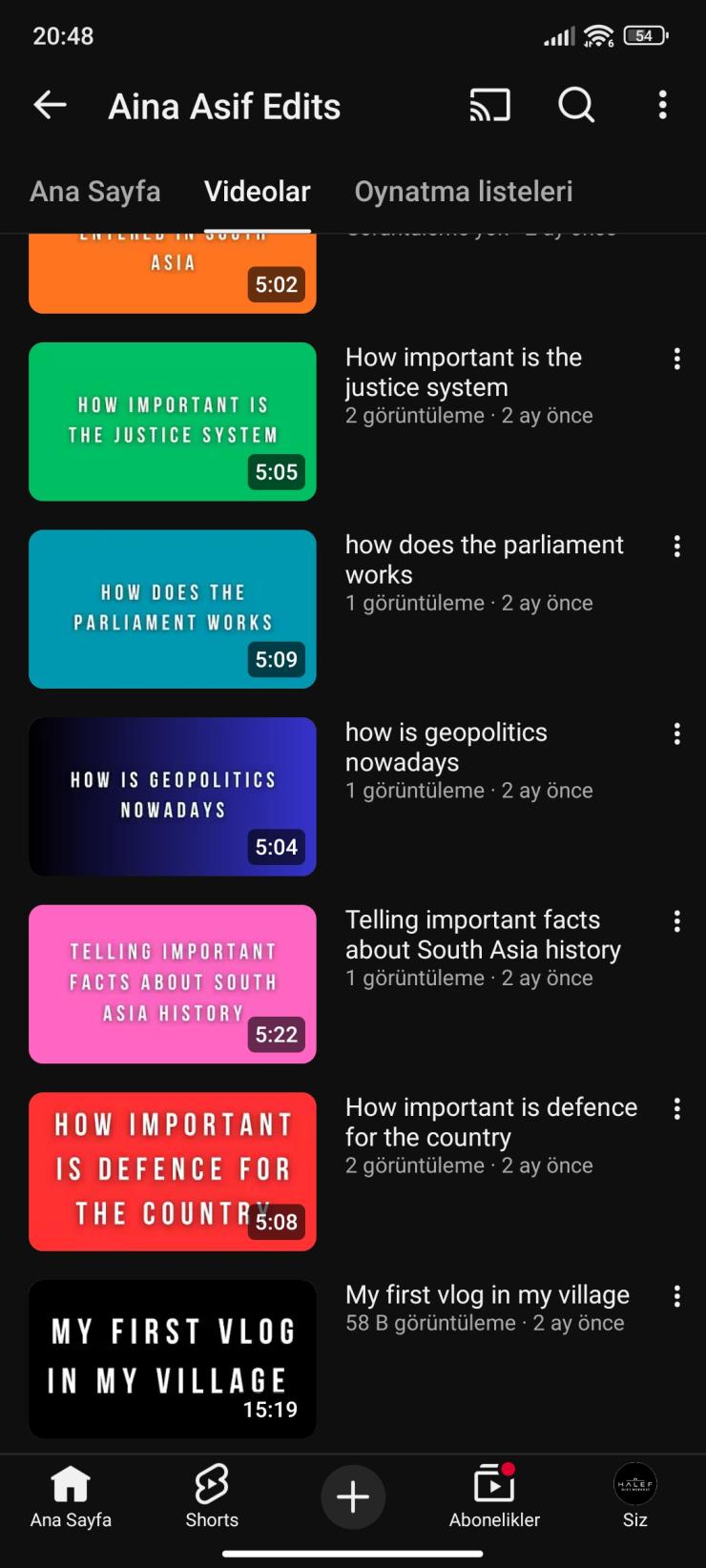706x1568 pixels.
Task: Watch My first vlog in my village
Action: (173, 1358)
